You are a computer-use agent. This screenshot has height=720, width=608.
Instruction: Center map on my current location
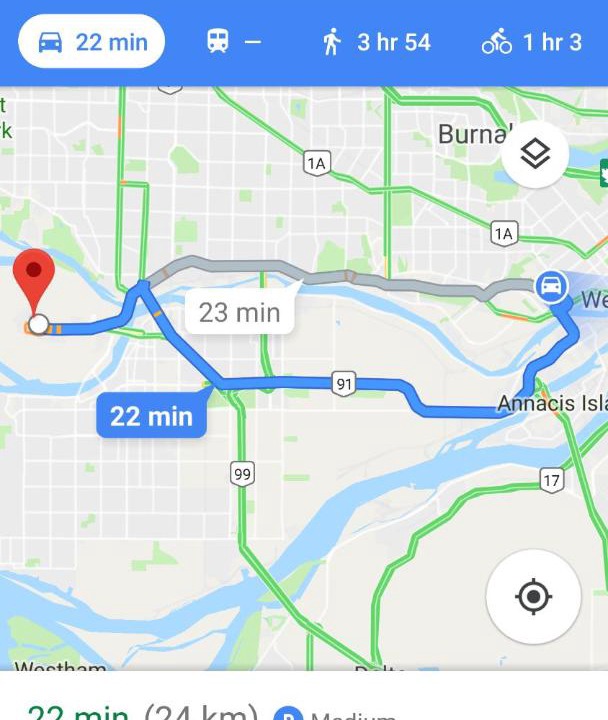tap(533, 597)
